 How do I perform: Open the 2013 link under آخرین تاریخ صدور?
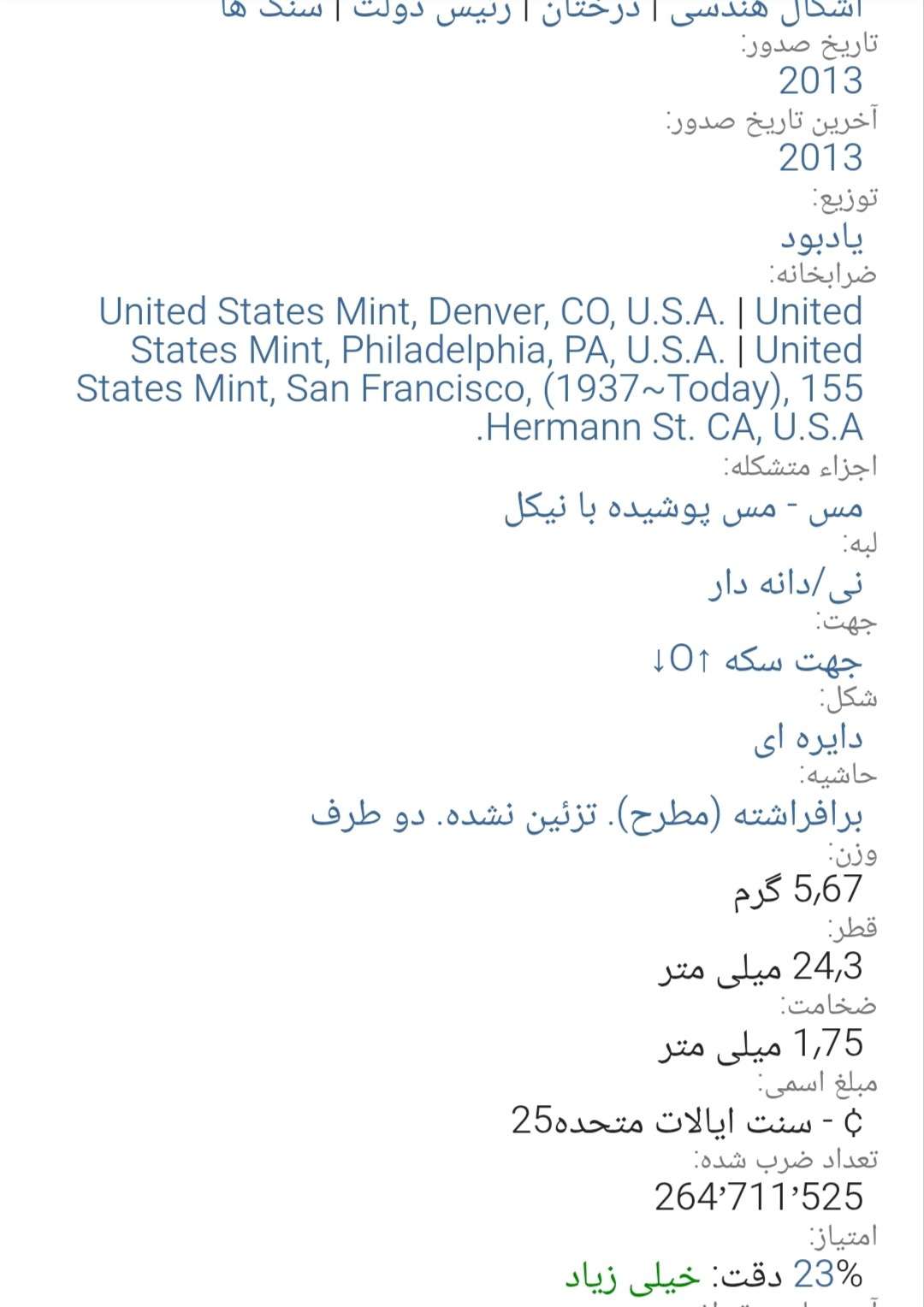point(820,157)
